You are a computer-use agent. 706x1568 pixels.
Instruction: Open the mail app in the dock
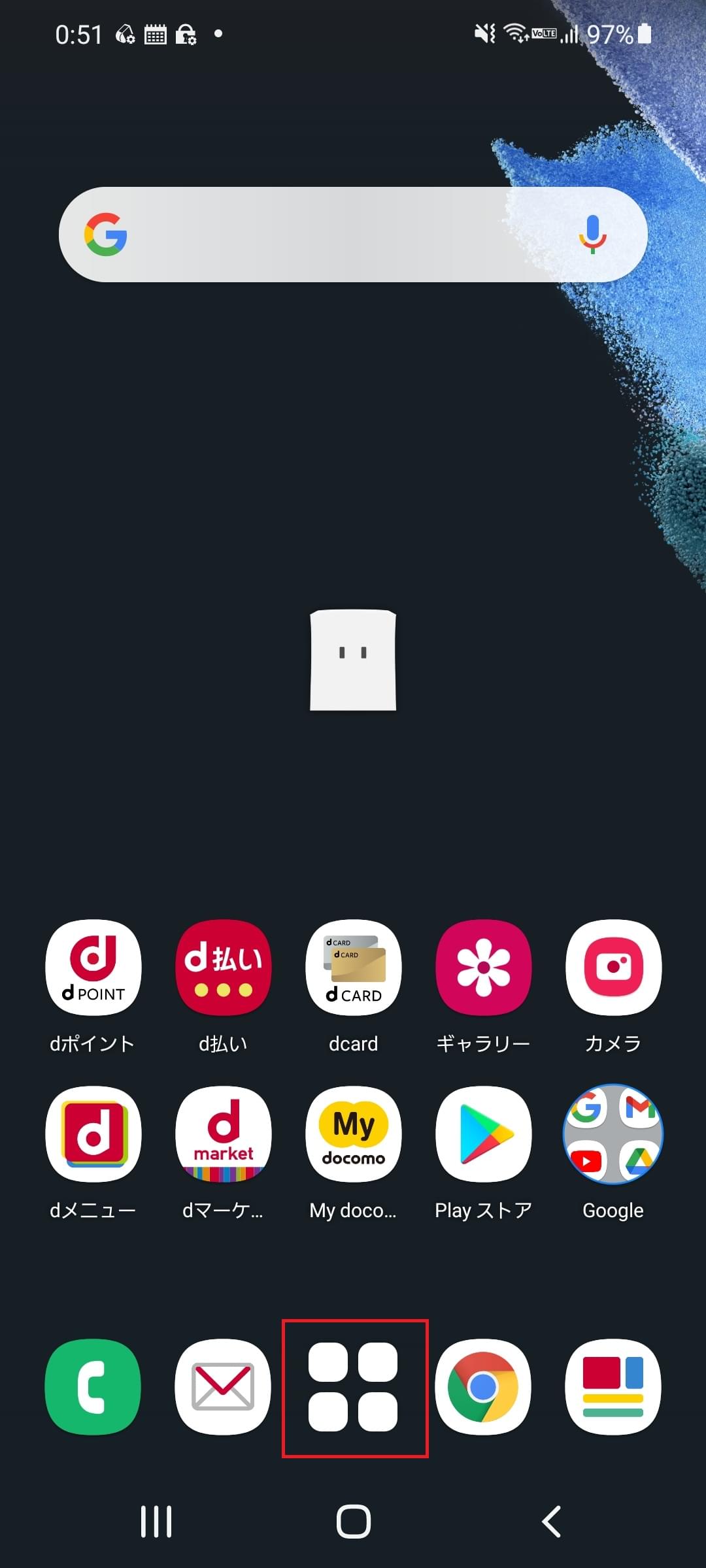pos(223,1387)
